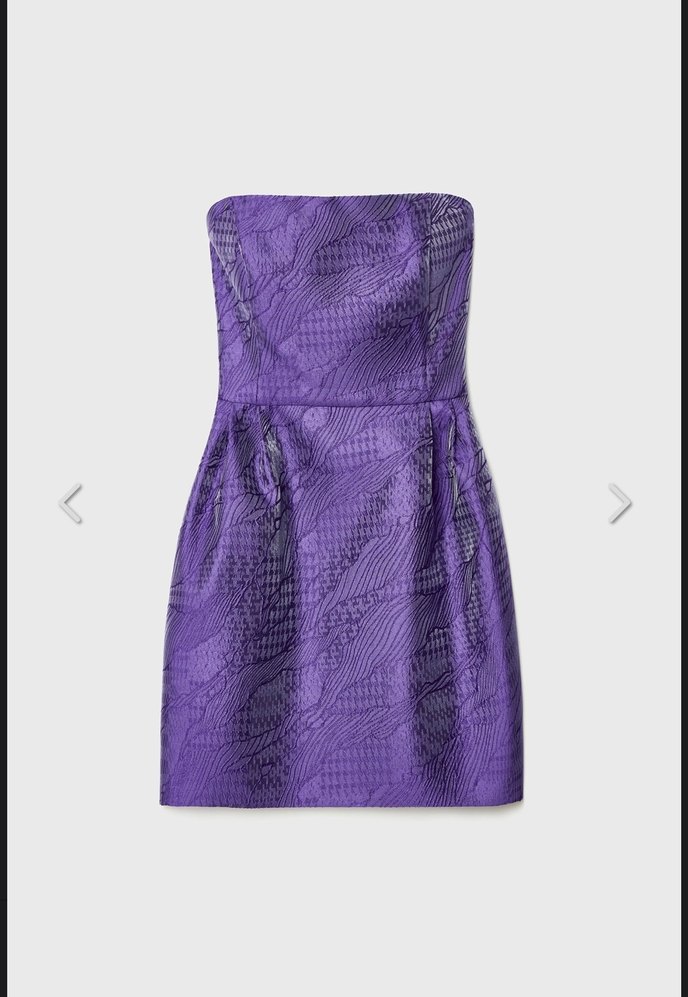Screen dimensions: 688x997
Task: Go to the previous product image
Action: (70, 503)
